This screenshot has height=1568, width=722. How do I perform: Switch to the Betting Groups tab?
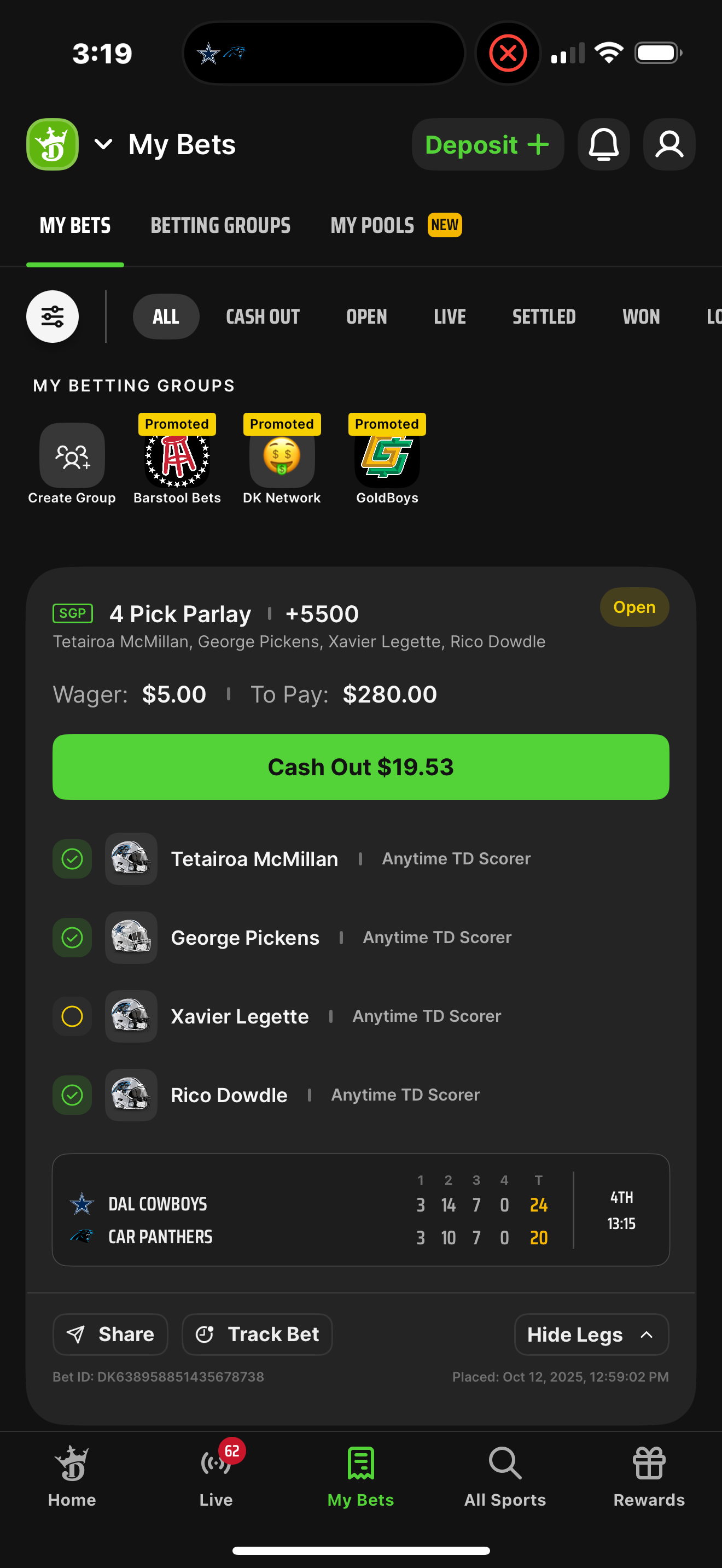click(x=220, y=226)
